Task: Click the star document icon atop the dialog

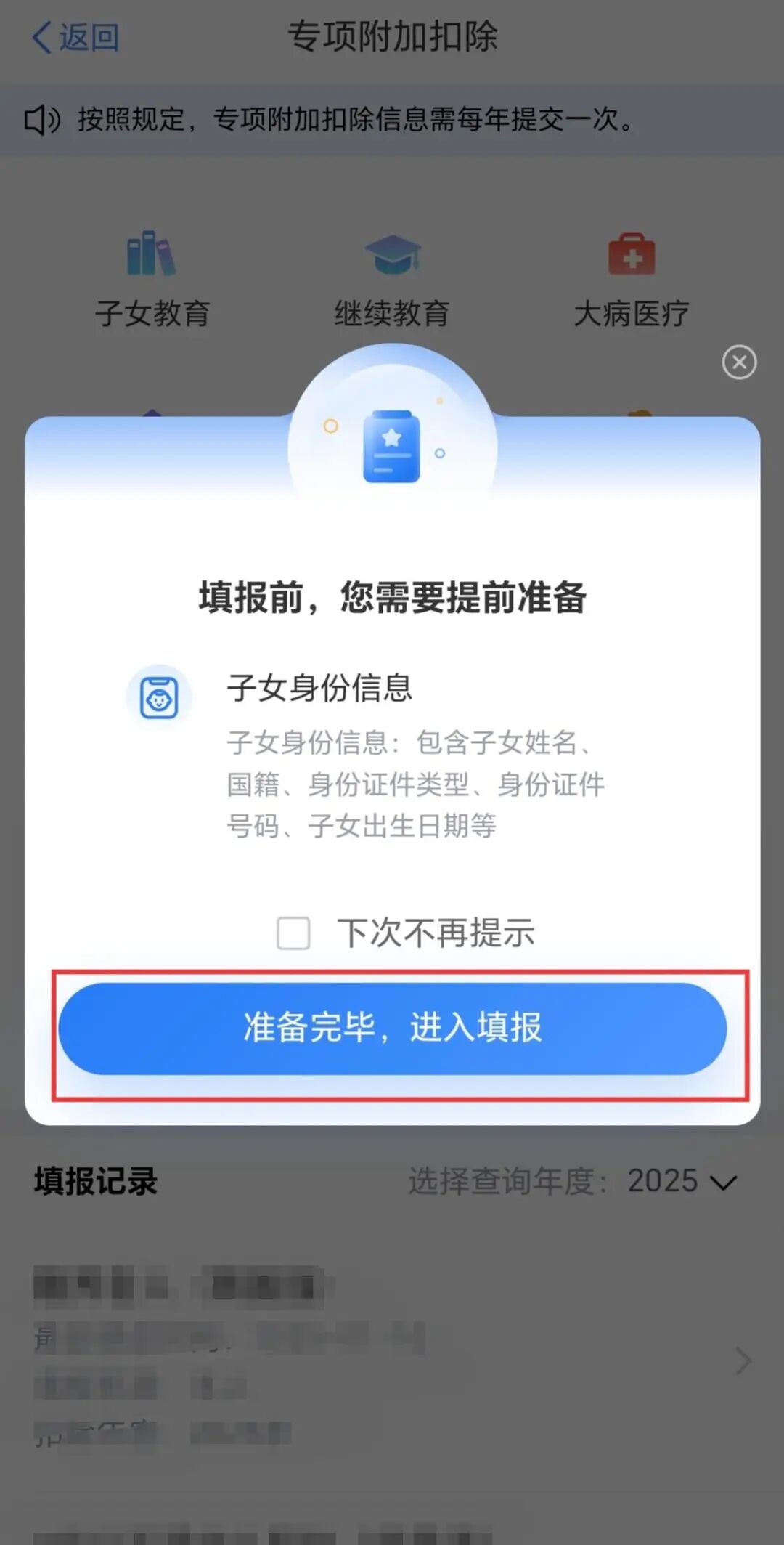Action: 392,445
